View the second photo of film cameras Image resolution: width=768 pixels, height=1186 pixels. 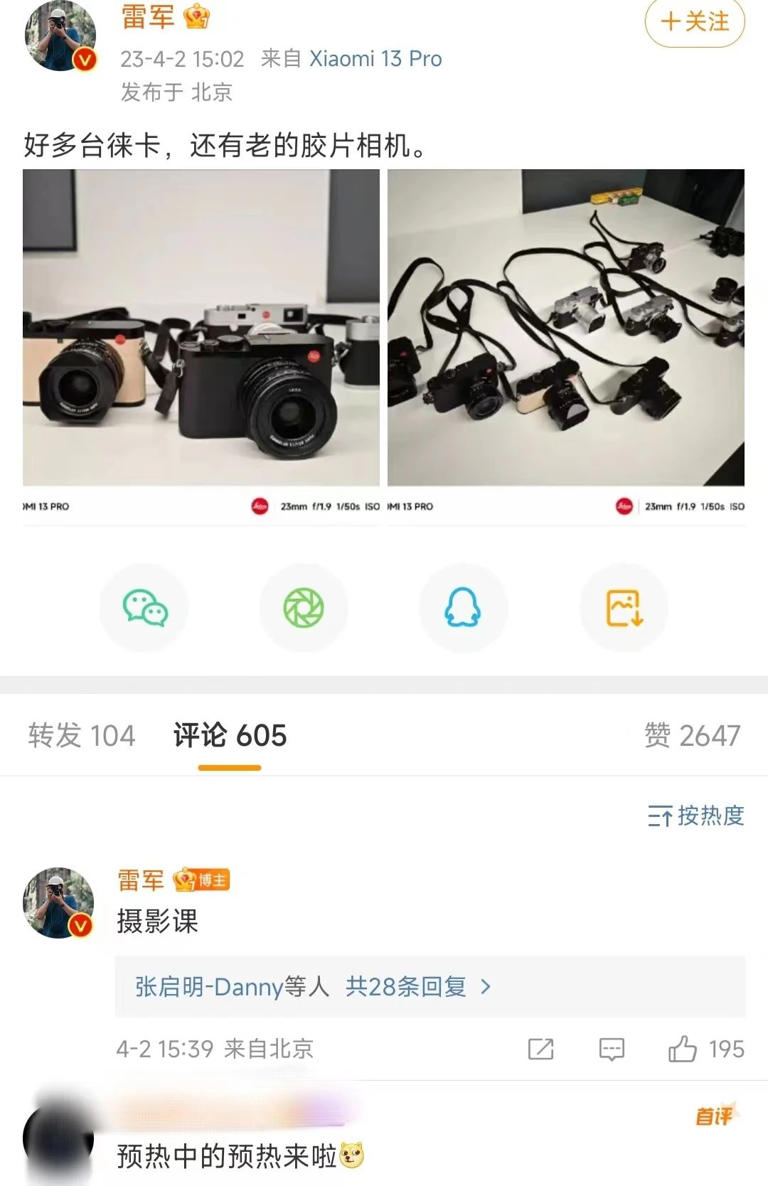coord(566,344)
